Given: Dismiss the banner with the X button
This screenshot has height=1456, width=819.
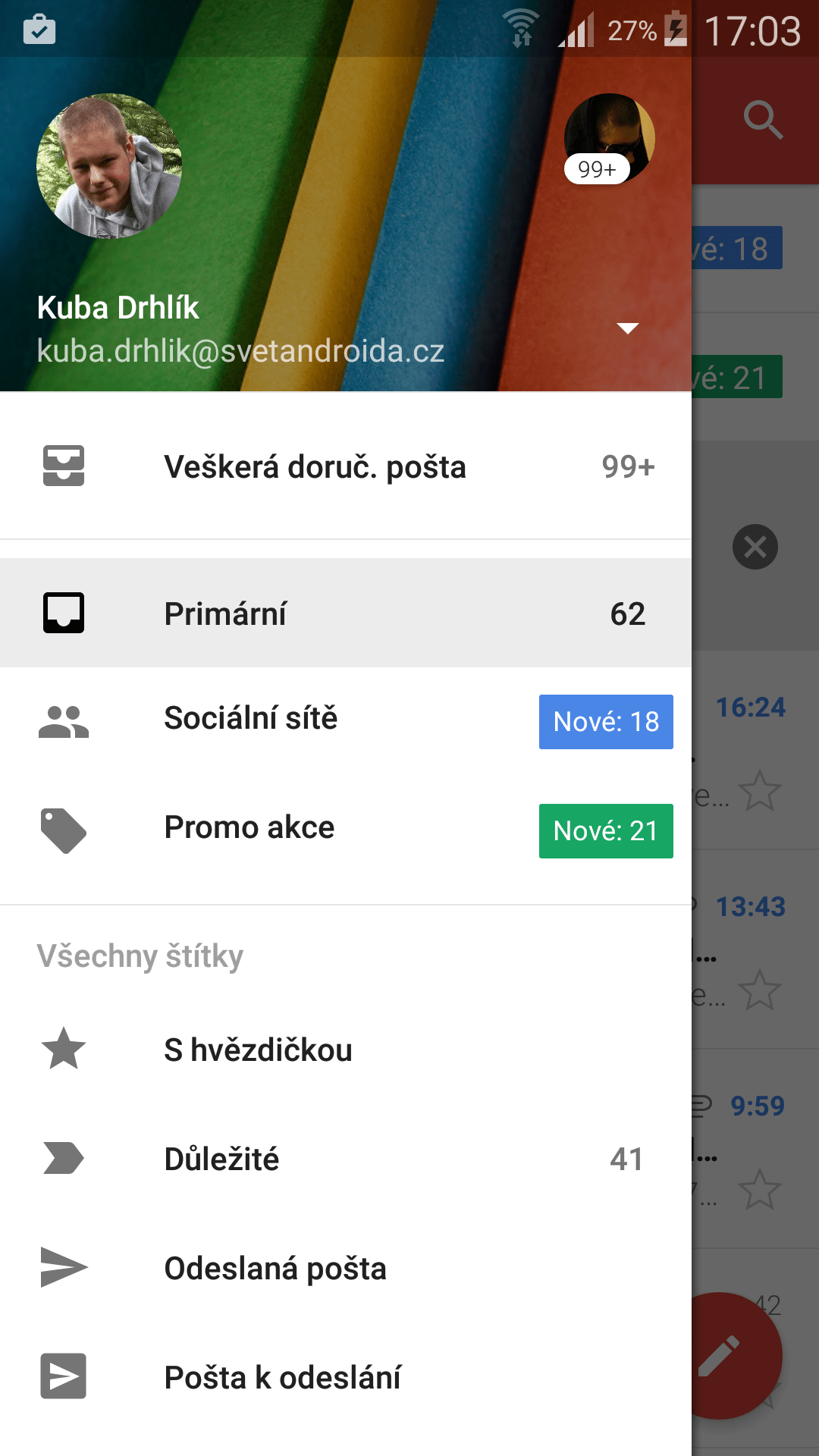Looking at the screenshot, I should 755,547.
